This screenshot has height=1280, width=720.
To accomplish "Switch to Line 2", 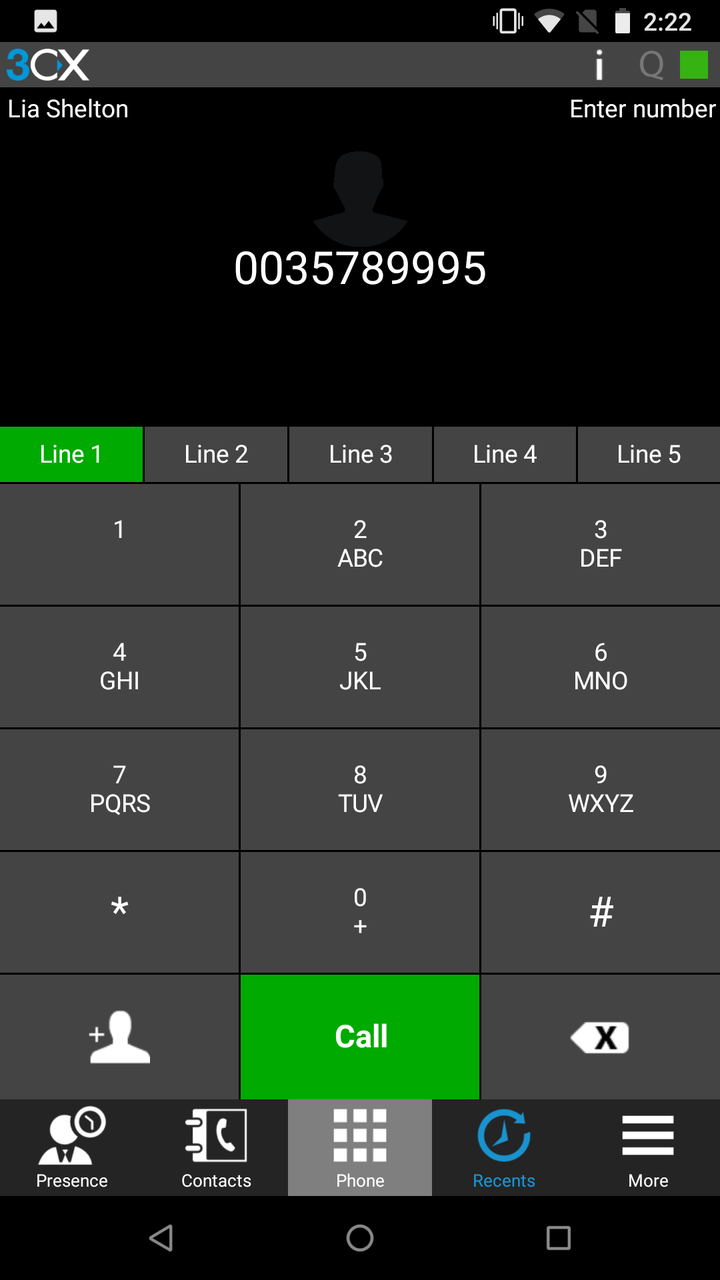I will point(216,454).
